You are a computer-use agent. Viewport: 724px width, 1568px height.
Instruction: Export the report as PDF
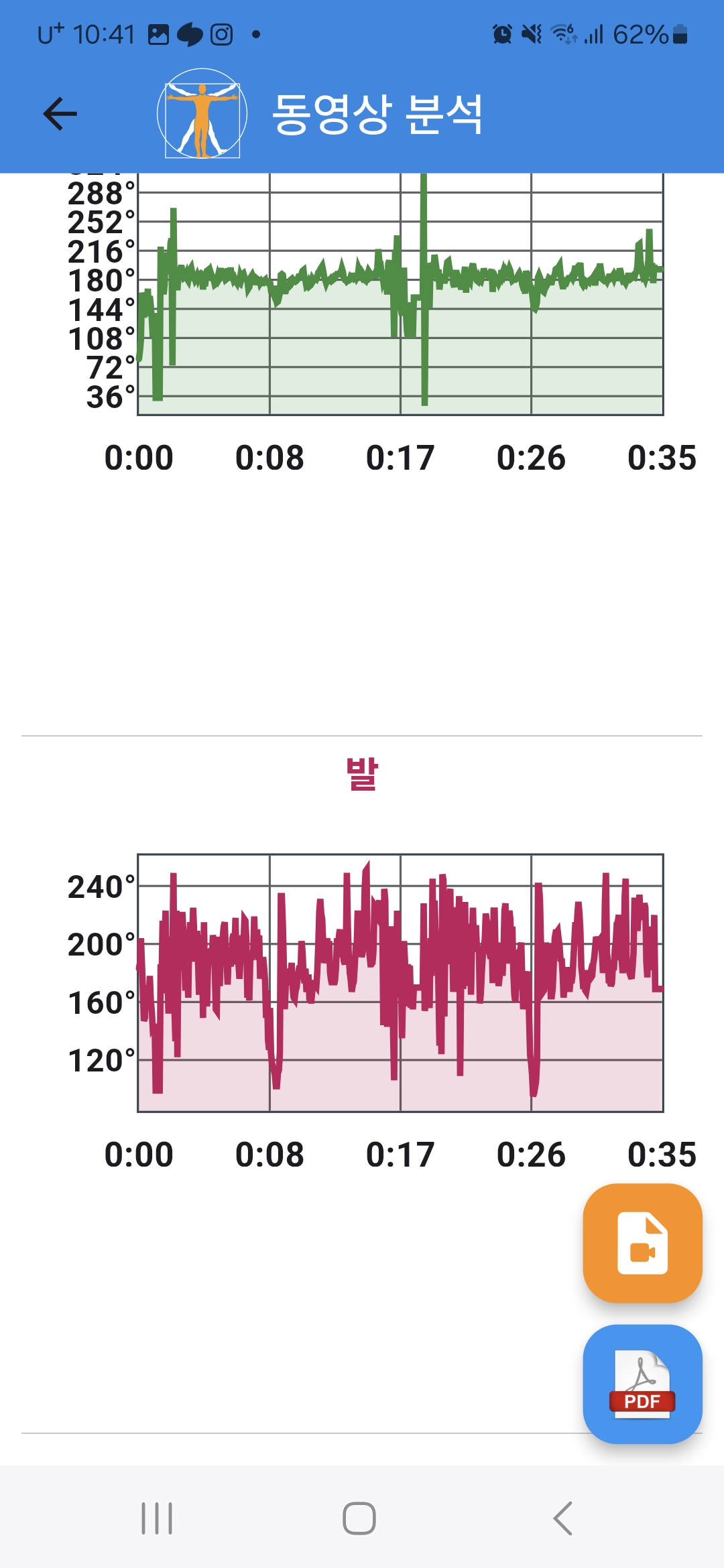[x=642, y=1384]
